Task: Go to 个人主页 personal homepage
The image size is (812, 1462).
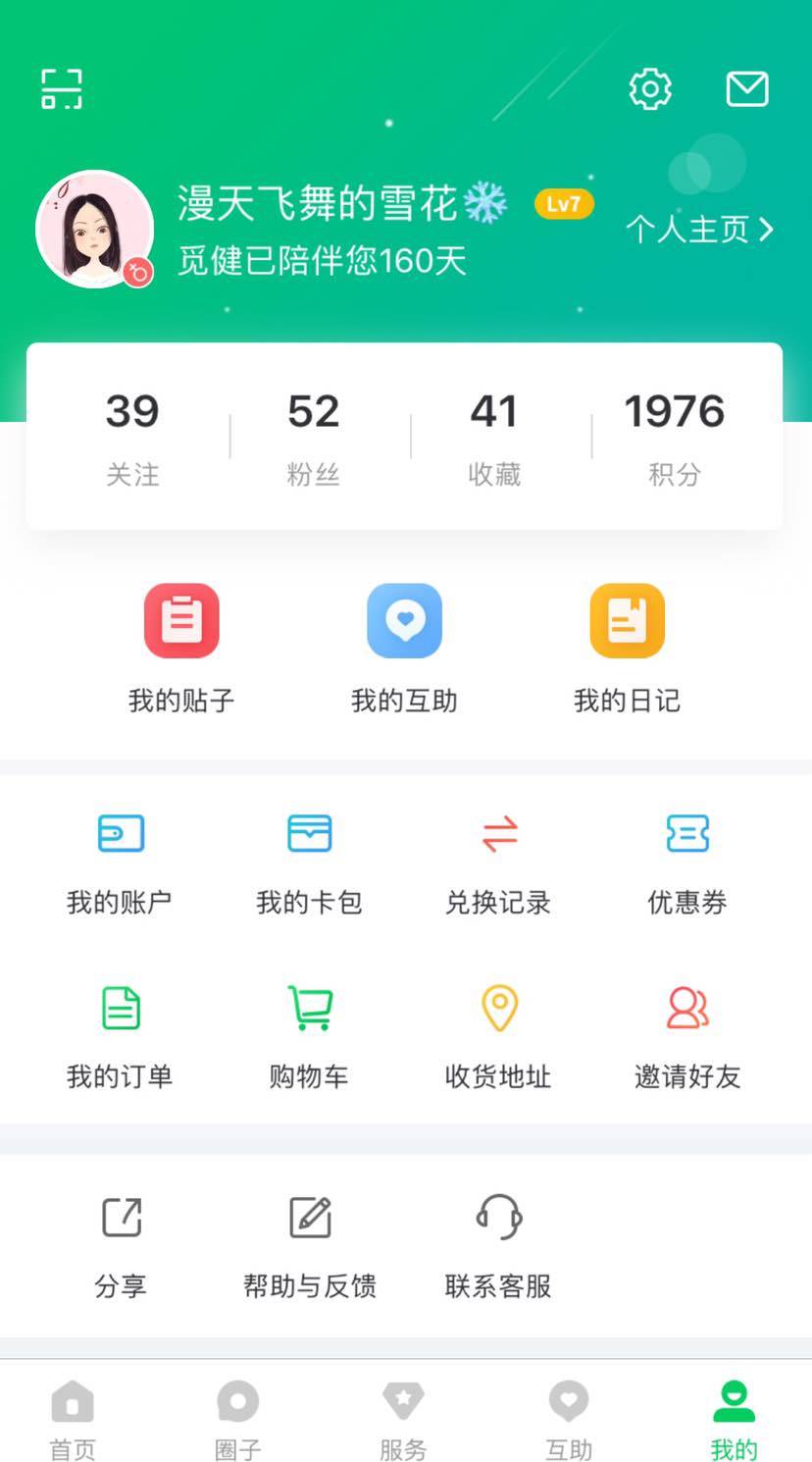Action: [699, 230]
